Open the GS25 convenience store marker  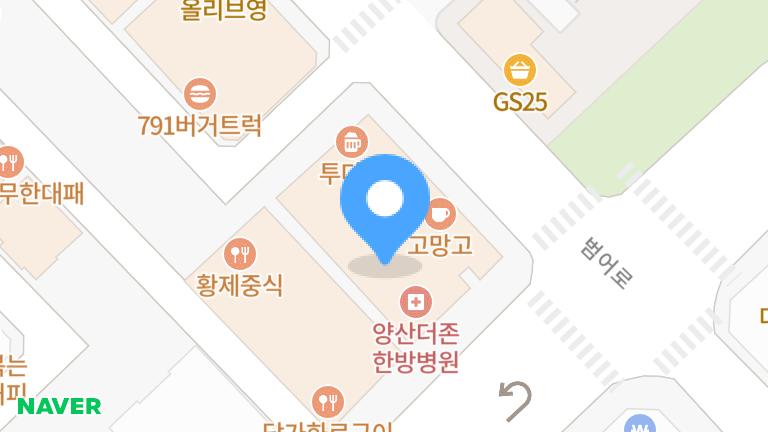[520, 71]
